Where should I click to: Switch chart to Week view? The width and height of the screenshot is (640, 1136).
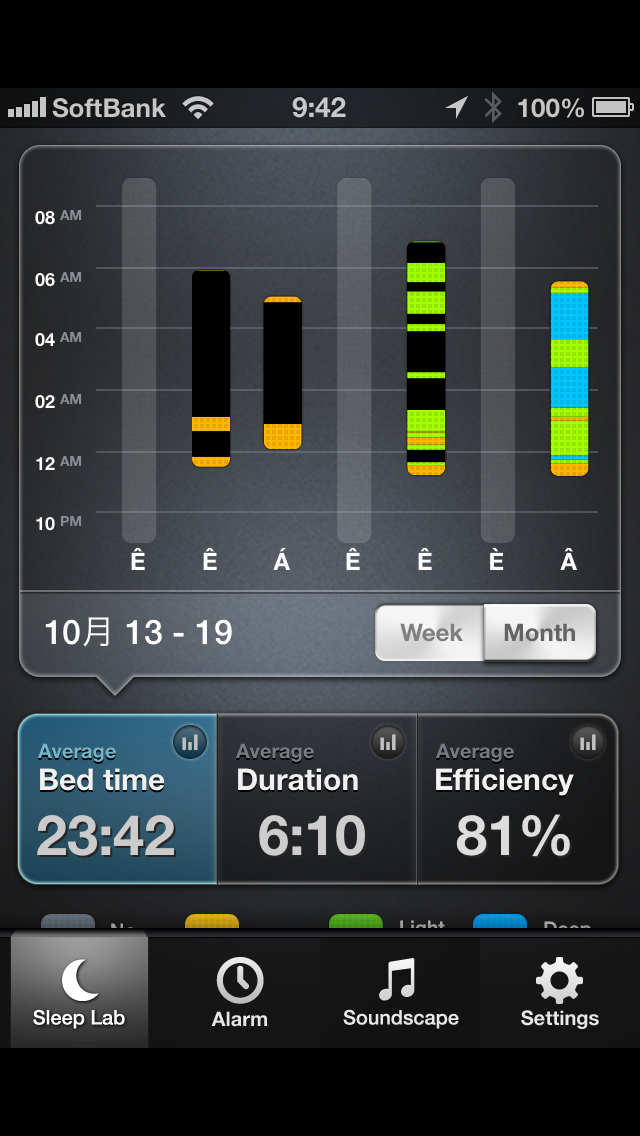[x=430, y=632]
